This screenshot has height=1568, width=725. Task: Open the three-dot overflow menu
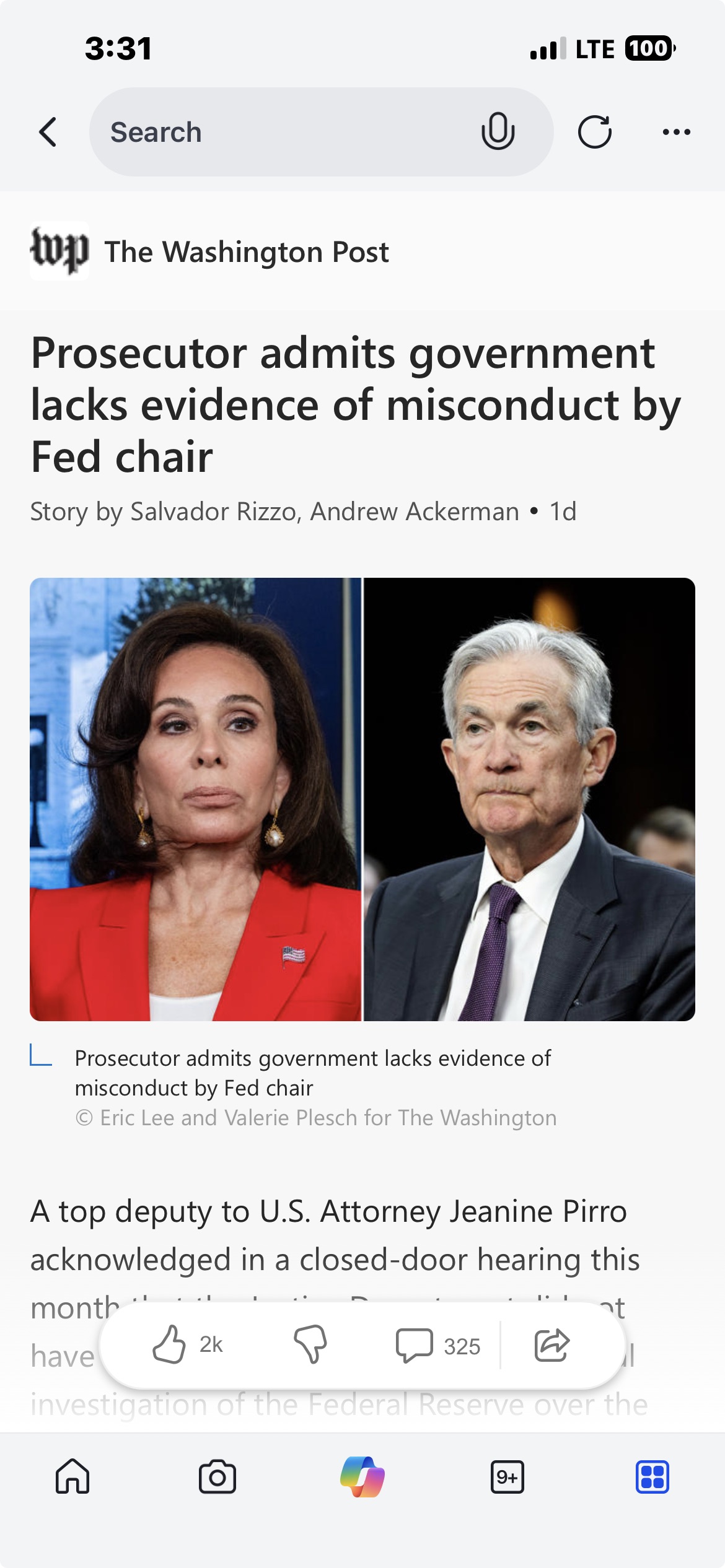(676, 132)
